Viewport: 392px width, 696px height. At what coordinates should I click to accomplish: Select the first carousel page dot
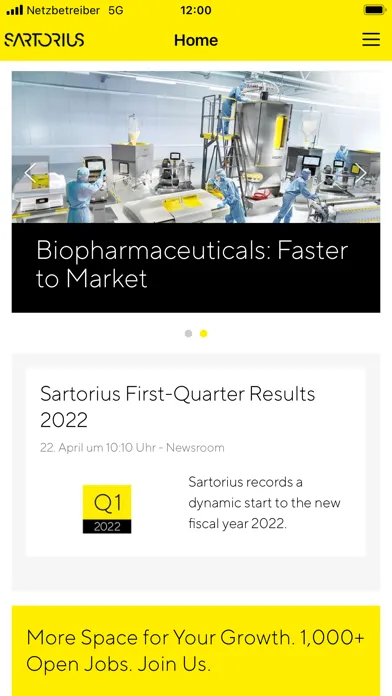click(188, 333)
